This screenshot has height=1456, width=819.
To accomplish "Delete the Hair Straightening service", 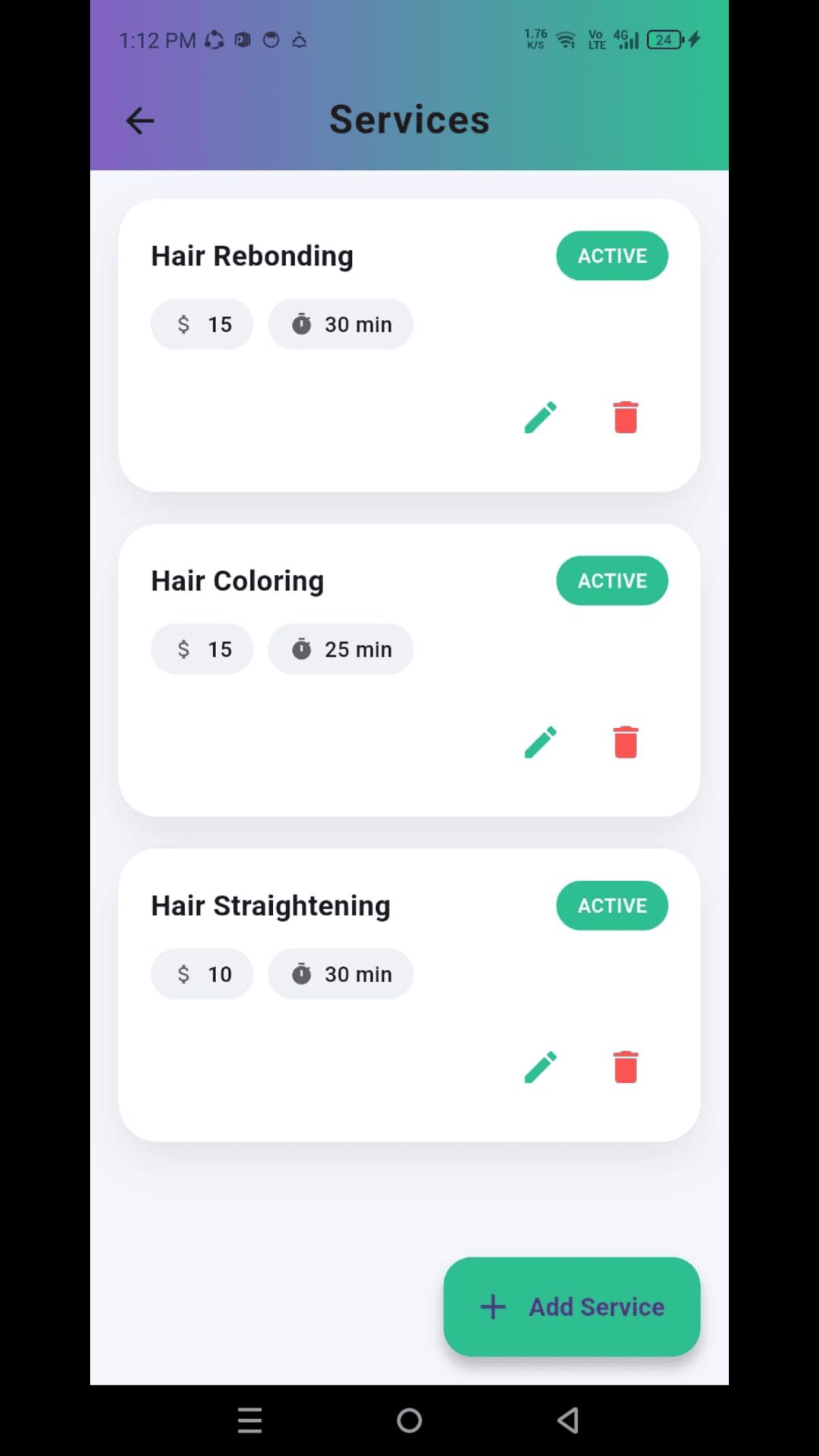I will tap(626, 1067).
